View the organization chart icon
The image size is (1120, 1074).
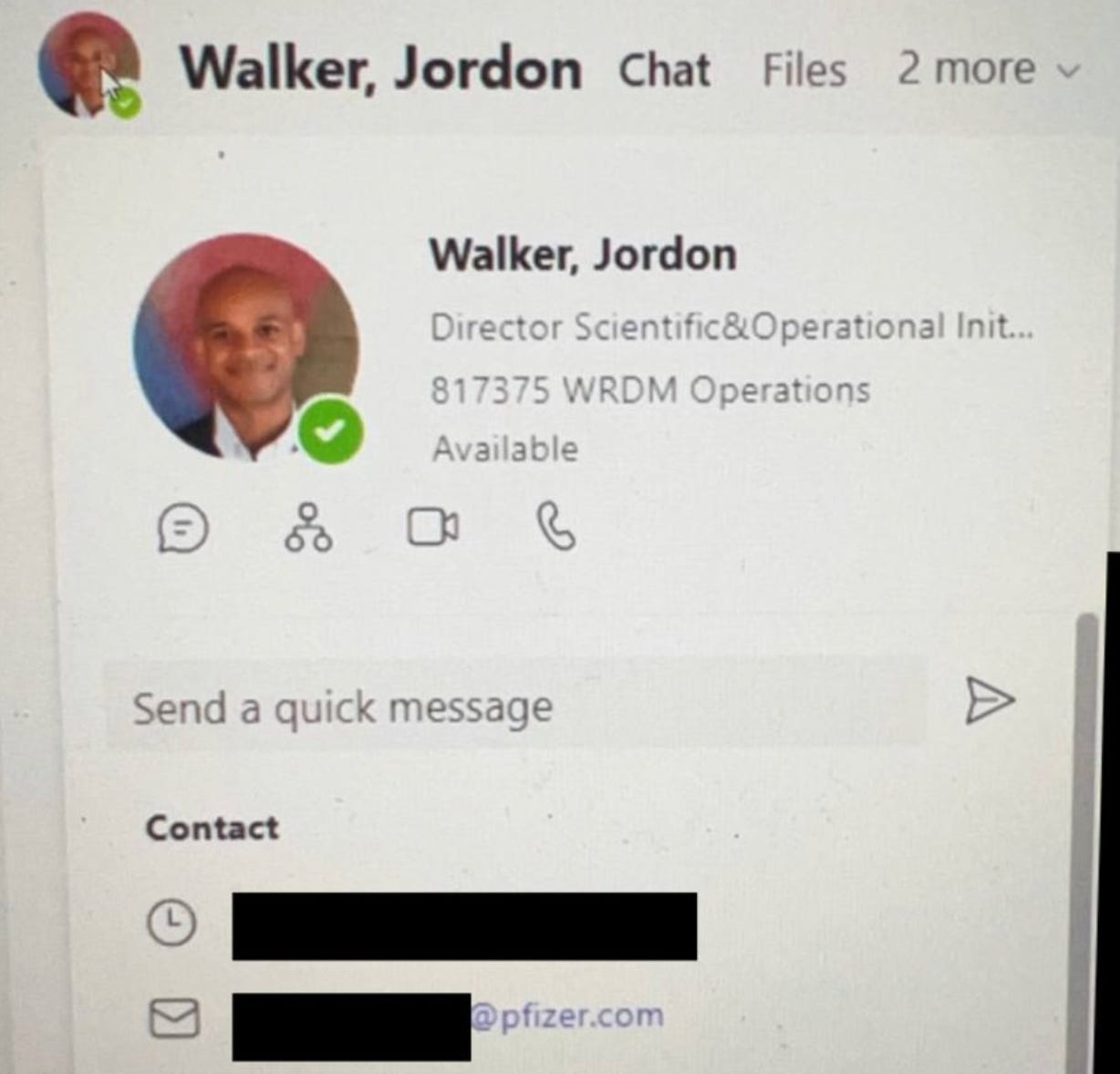point(308,527)
